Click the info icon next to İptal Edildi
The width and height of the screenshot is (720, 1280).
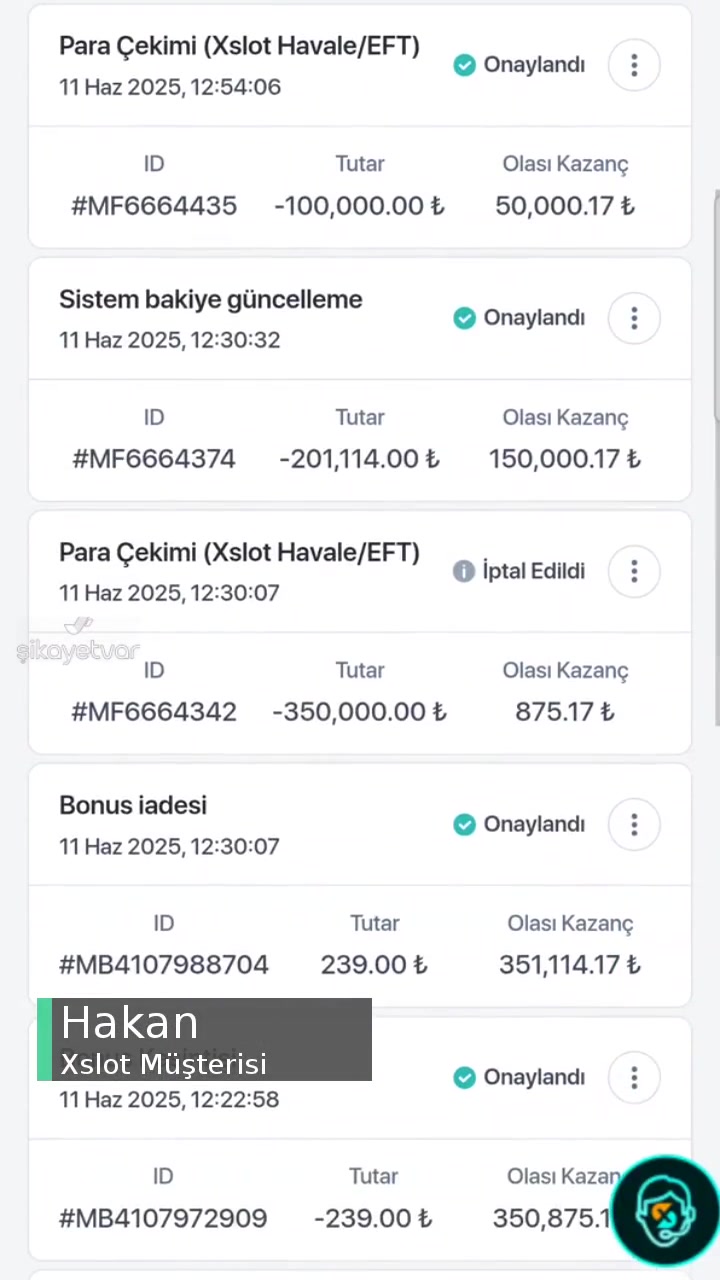pos(463,570)
